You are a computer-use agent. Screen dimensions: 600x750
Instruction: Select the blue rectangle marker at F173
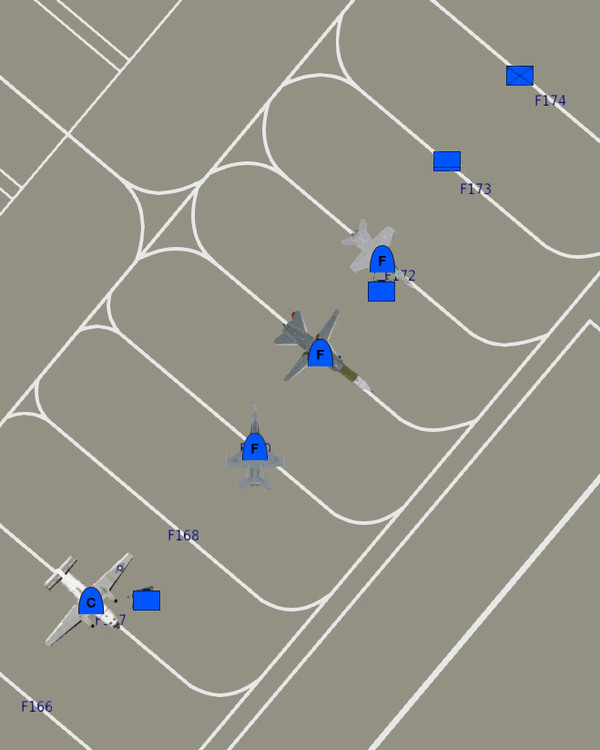pos(447,161)
